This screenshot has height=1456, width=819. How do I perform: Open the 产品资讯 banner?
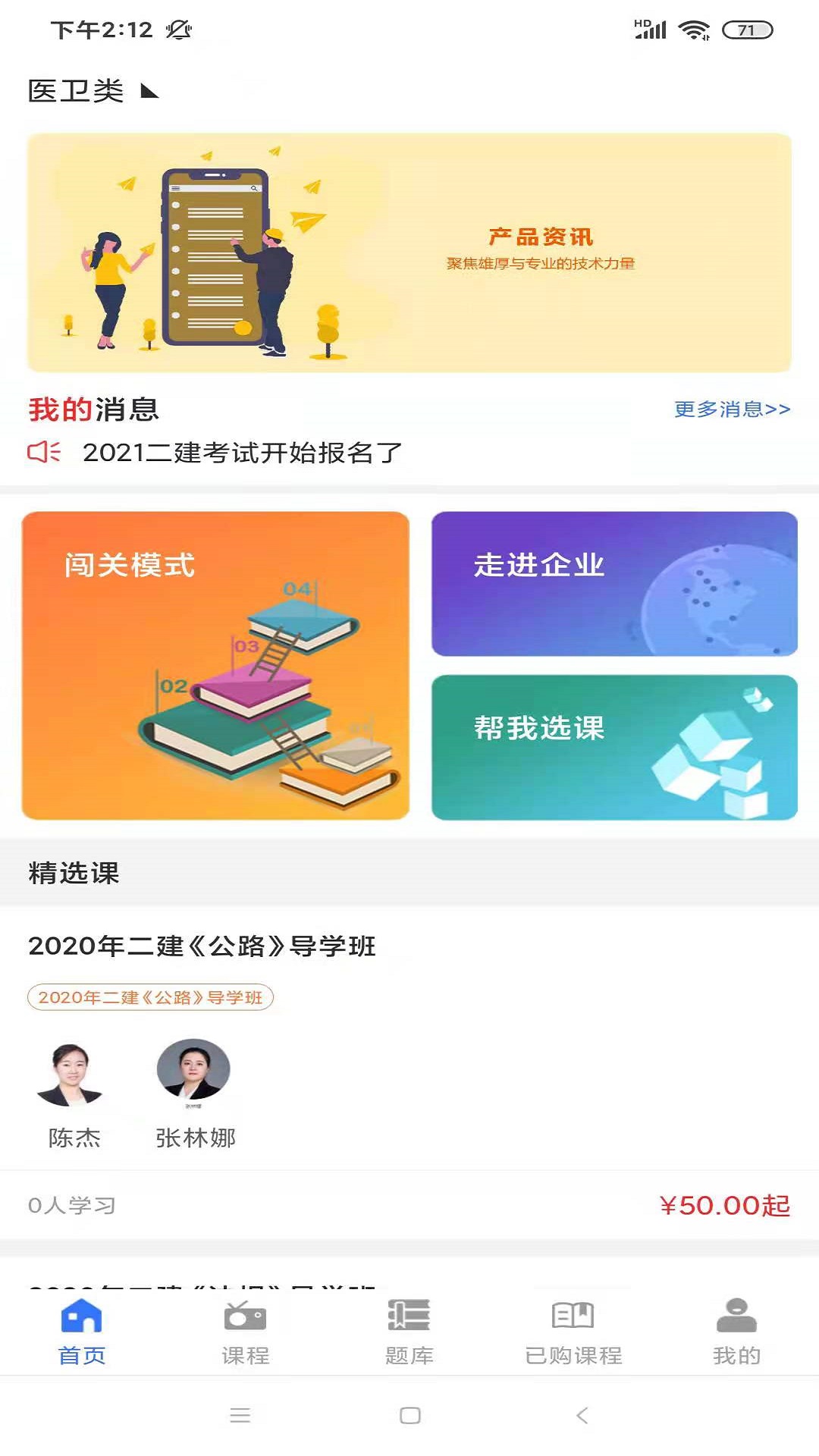pyautogui.click(x=409, y=250)
